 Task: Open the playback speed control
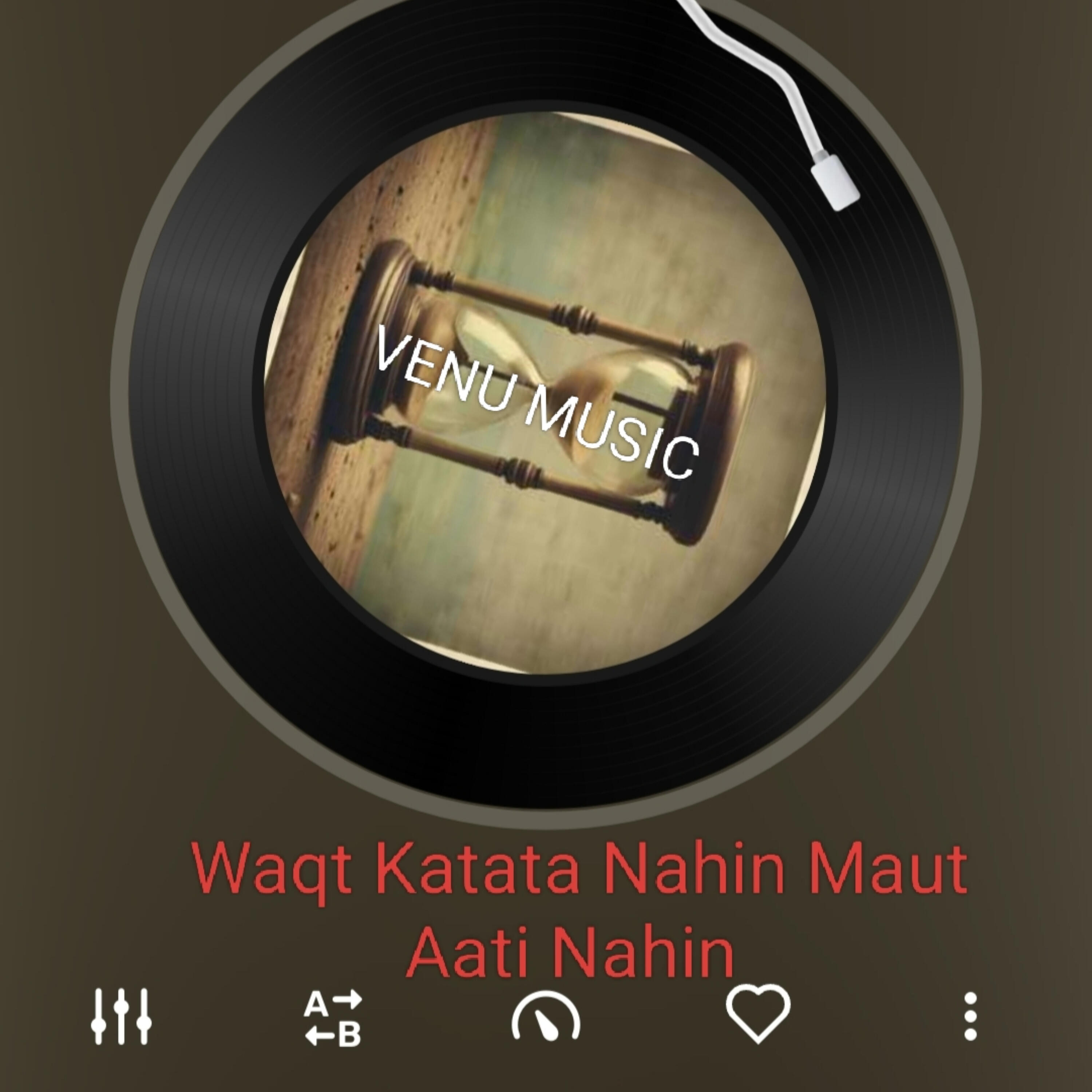tap(545, 1017)
